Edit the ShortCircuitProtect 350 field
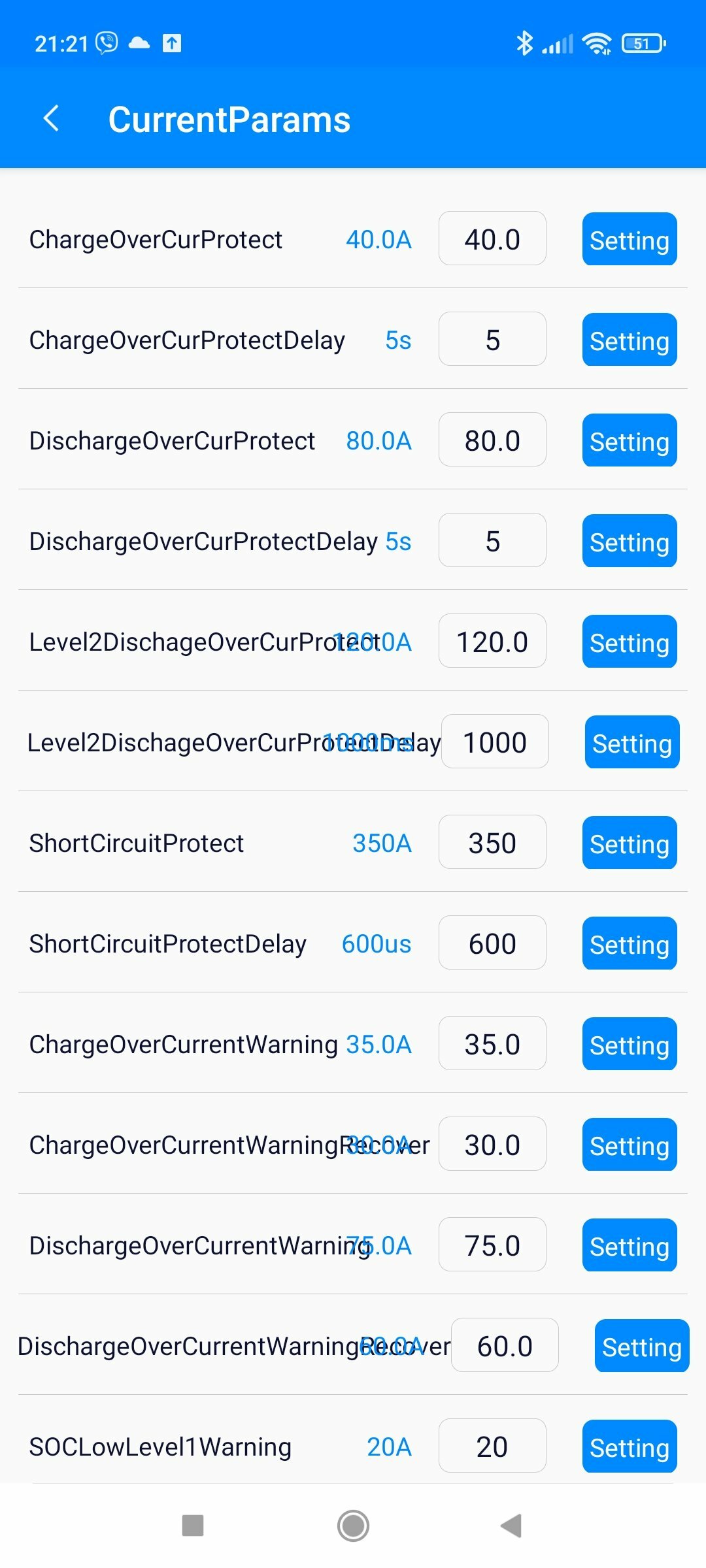 coord(492,842)
